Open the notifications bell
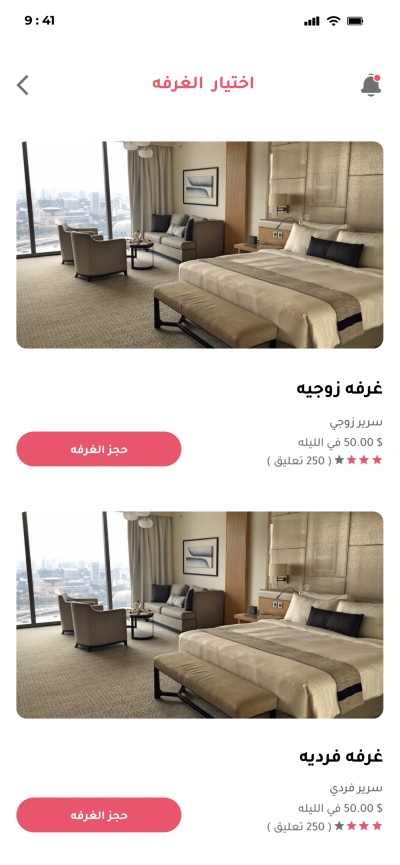 [371, 85]
